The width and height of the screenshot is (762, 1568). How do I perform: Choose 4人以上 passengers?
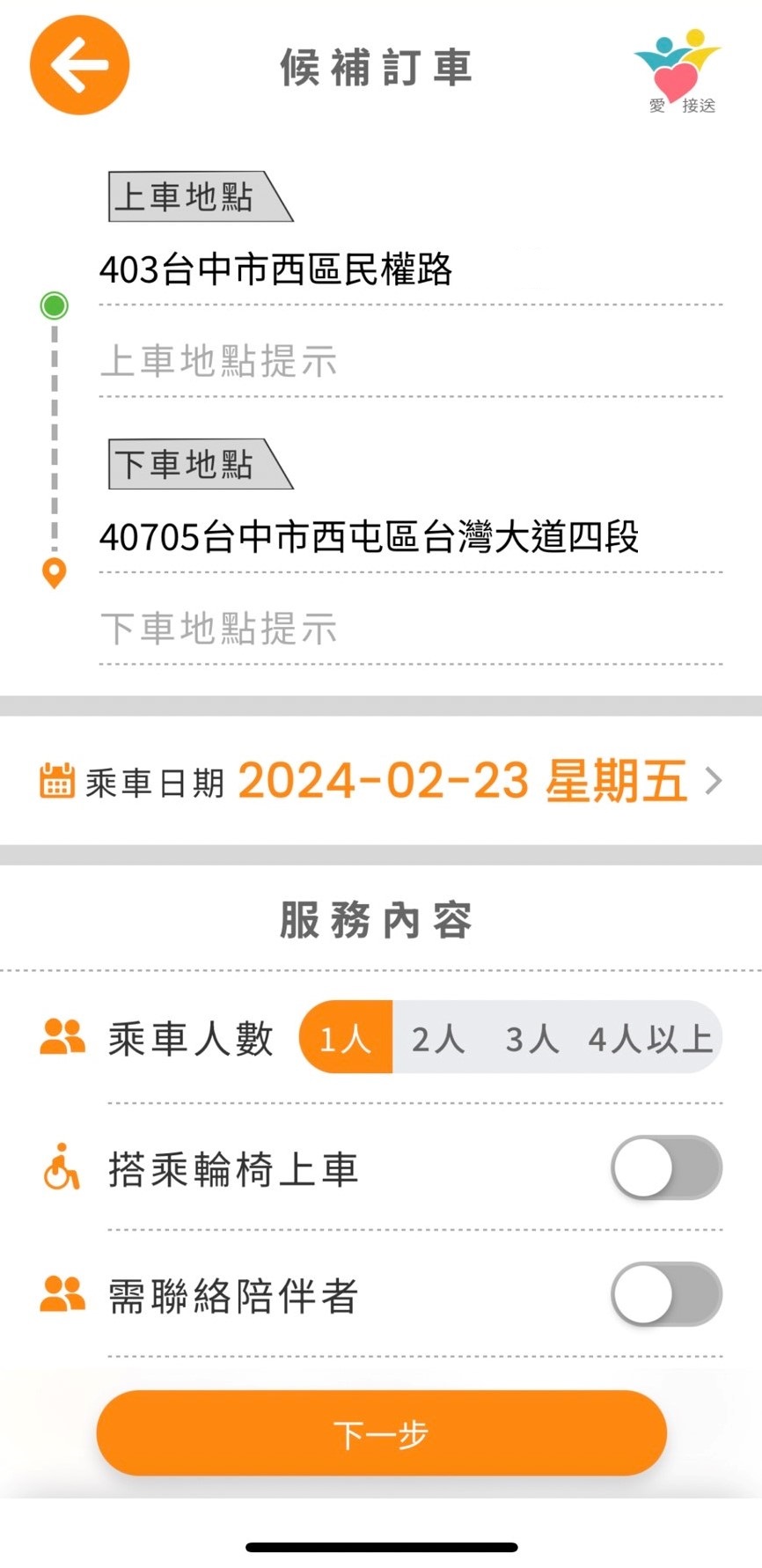(650, 1039)
